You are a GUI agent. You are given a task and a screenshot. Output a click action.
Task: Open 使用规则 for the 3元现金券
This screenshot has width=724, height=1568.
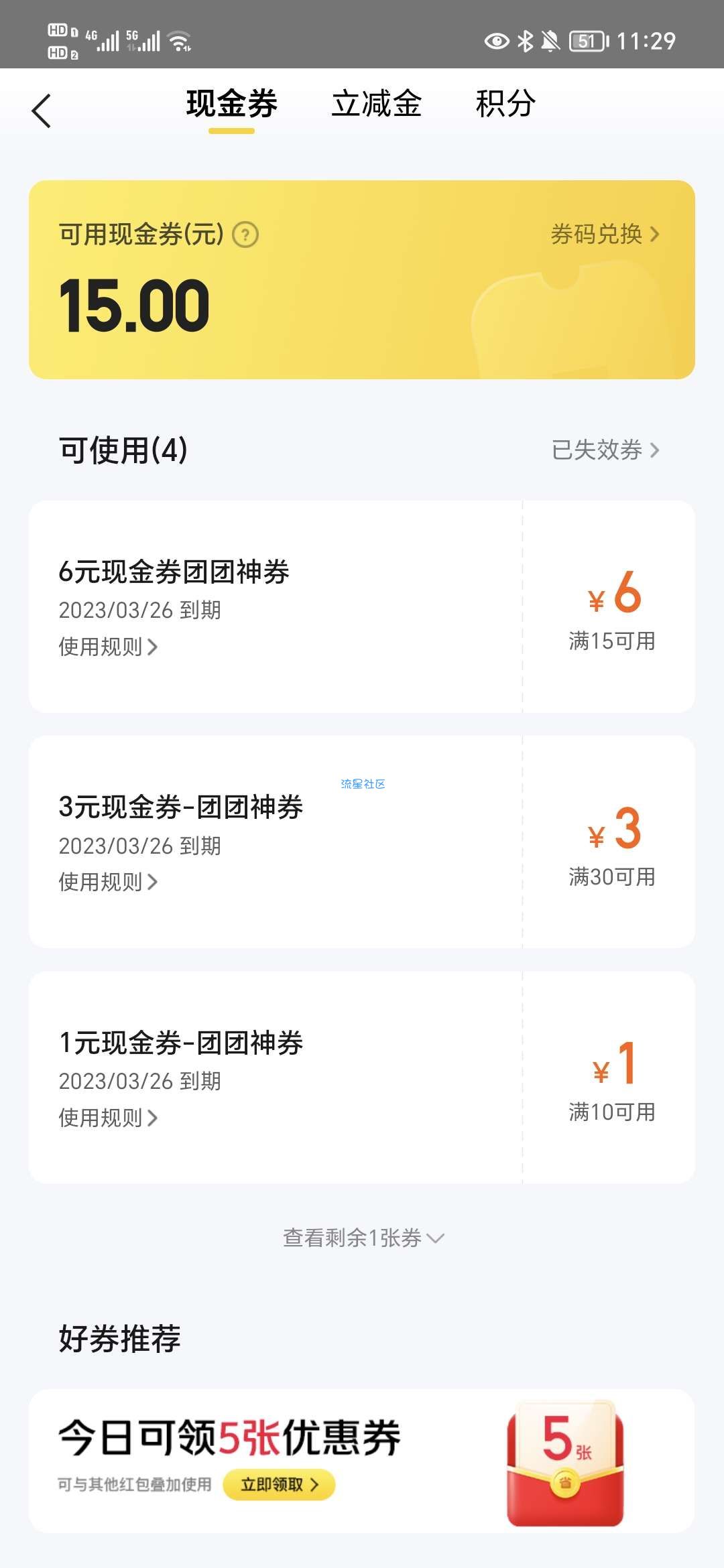tap(108, 882)
